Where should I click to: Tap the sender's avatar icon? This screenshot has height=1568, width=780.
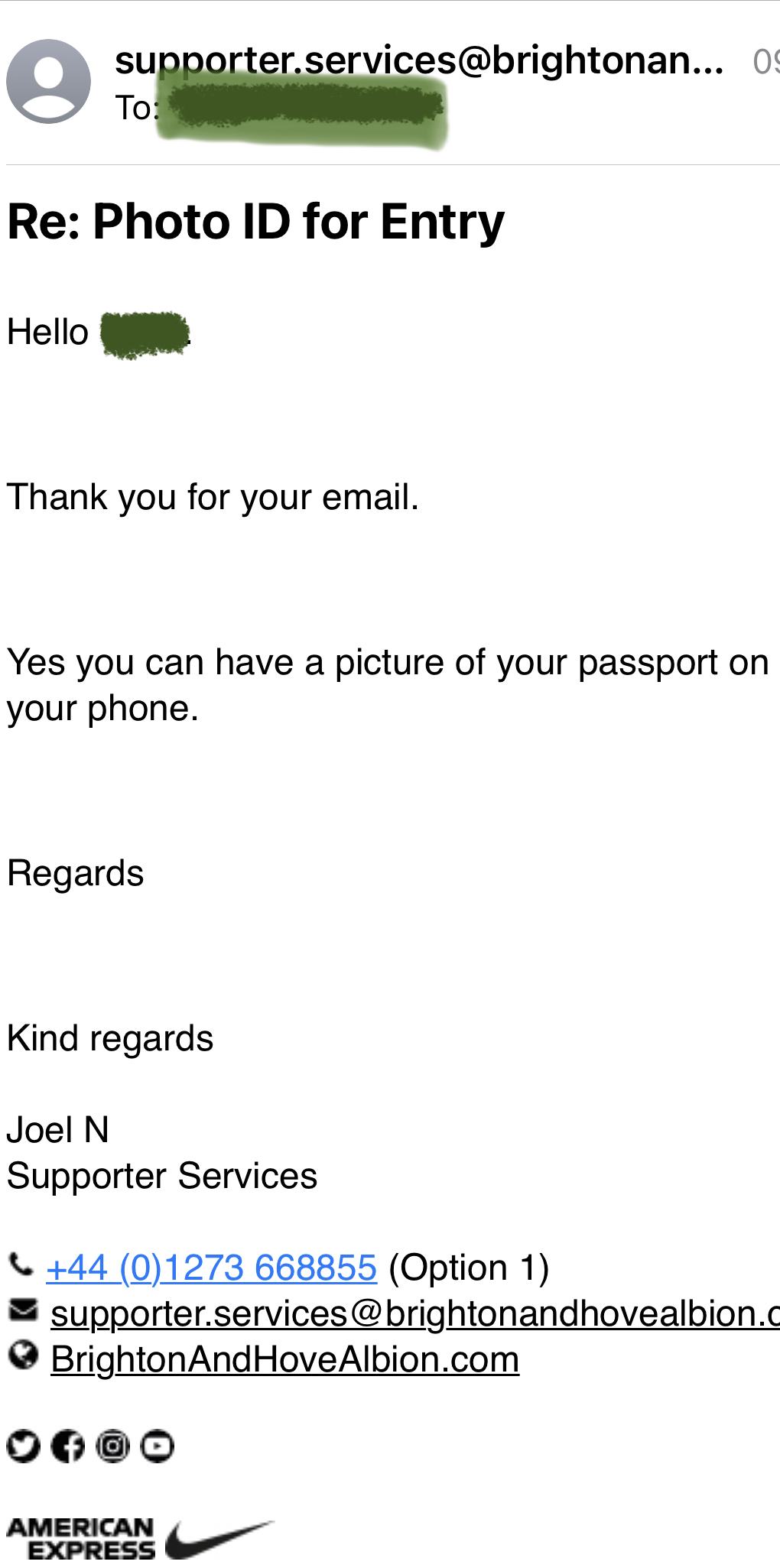click(x=48, y=82)
